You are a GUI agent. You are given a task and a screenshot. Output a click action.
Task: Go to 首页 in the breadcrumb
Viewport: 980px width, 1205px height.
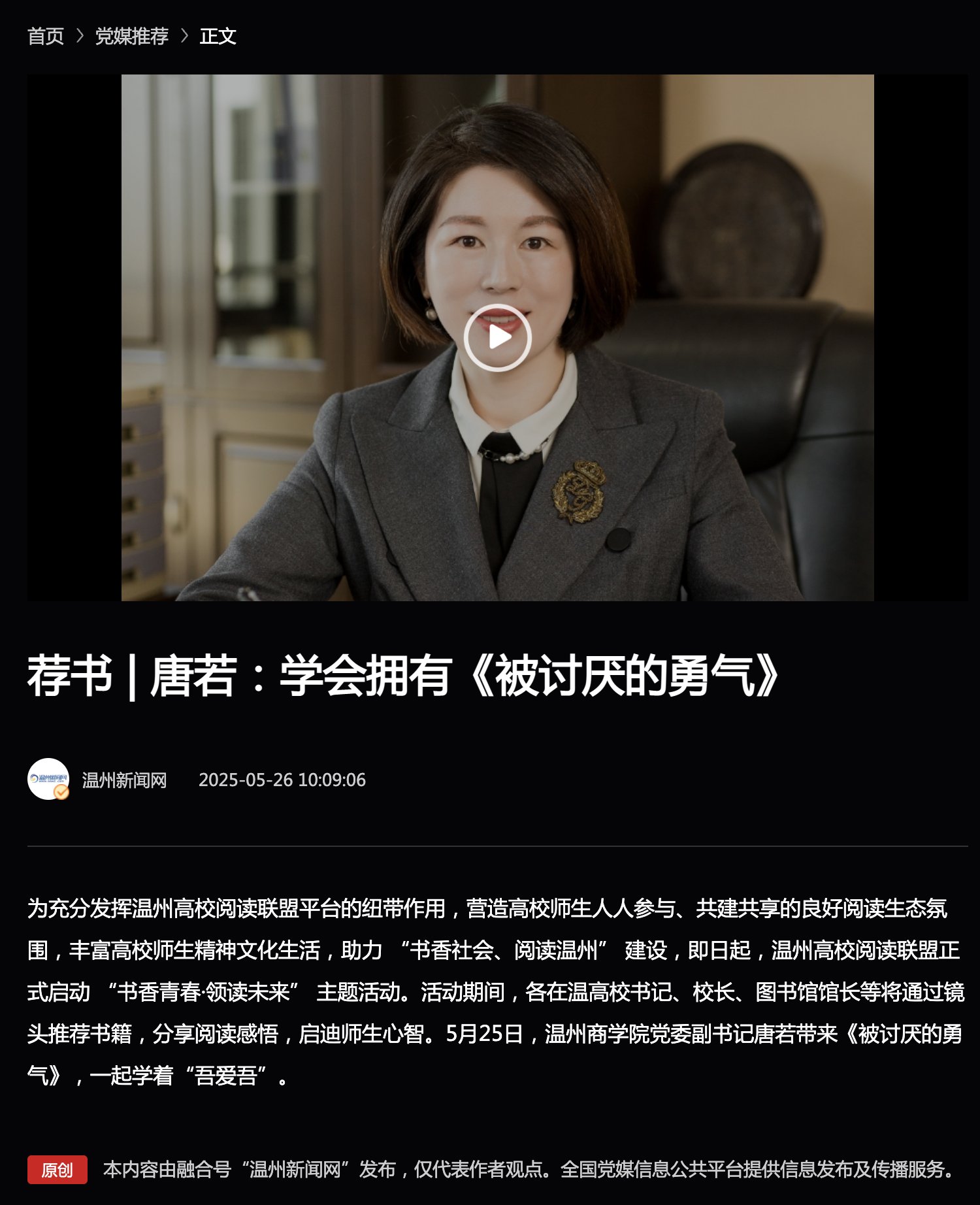[46, 36]
